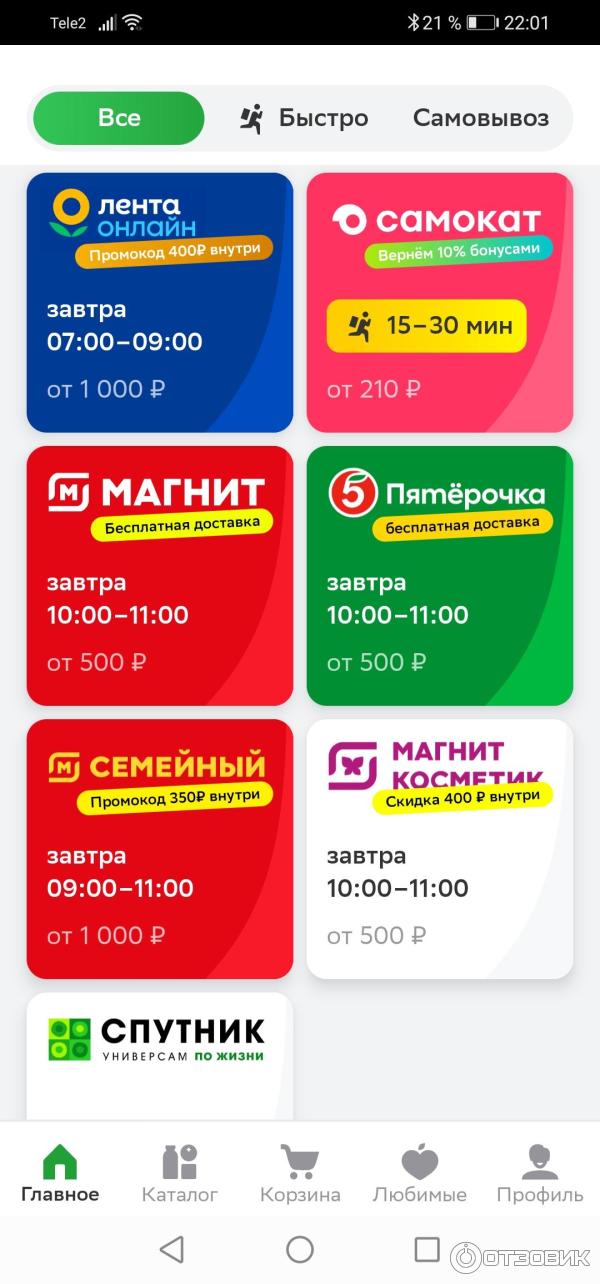This screenshot has height=1284, width=600.
Task: Open the Профиль tab
Action: 540,1174
